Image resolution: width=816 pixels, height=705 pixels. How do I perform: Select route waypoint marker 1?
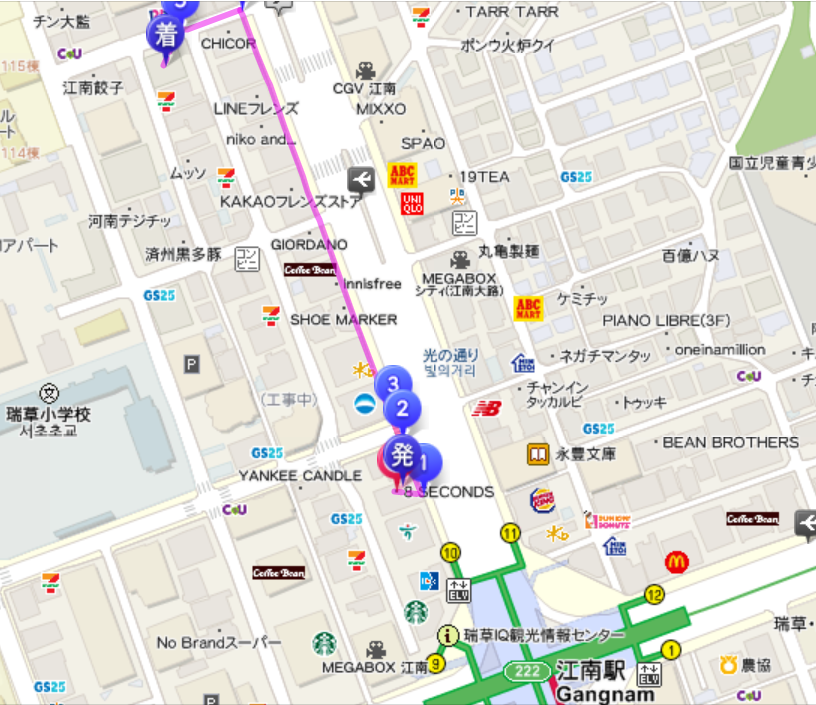[425, 462]
